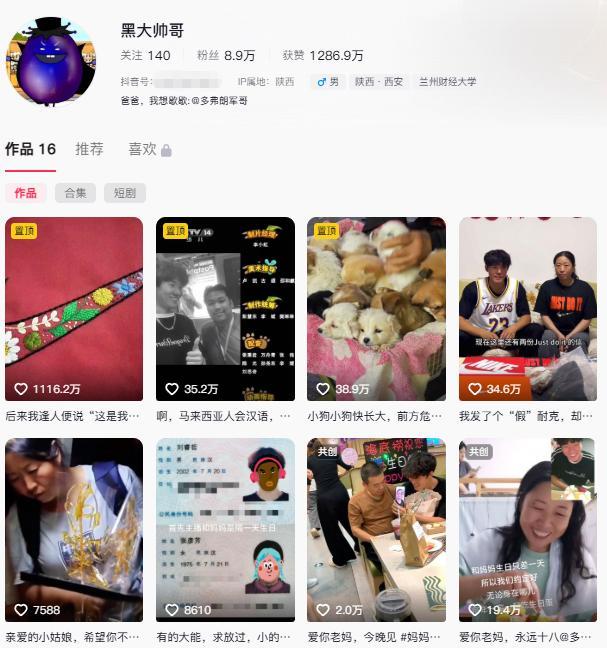Open the 小狗小狗快长大 puppies video
607x648 pixels.
[x=376, y=308]
